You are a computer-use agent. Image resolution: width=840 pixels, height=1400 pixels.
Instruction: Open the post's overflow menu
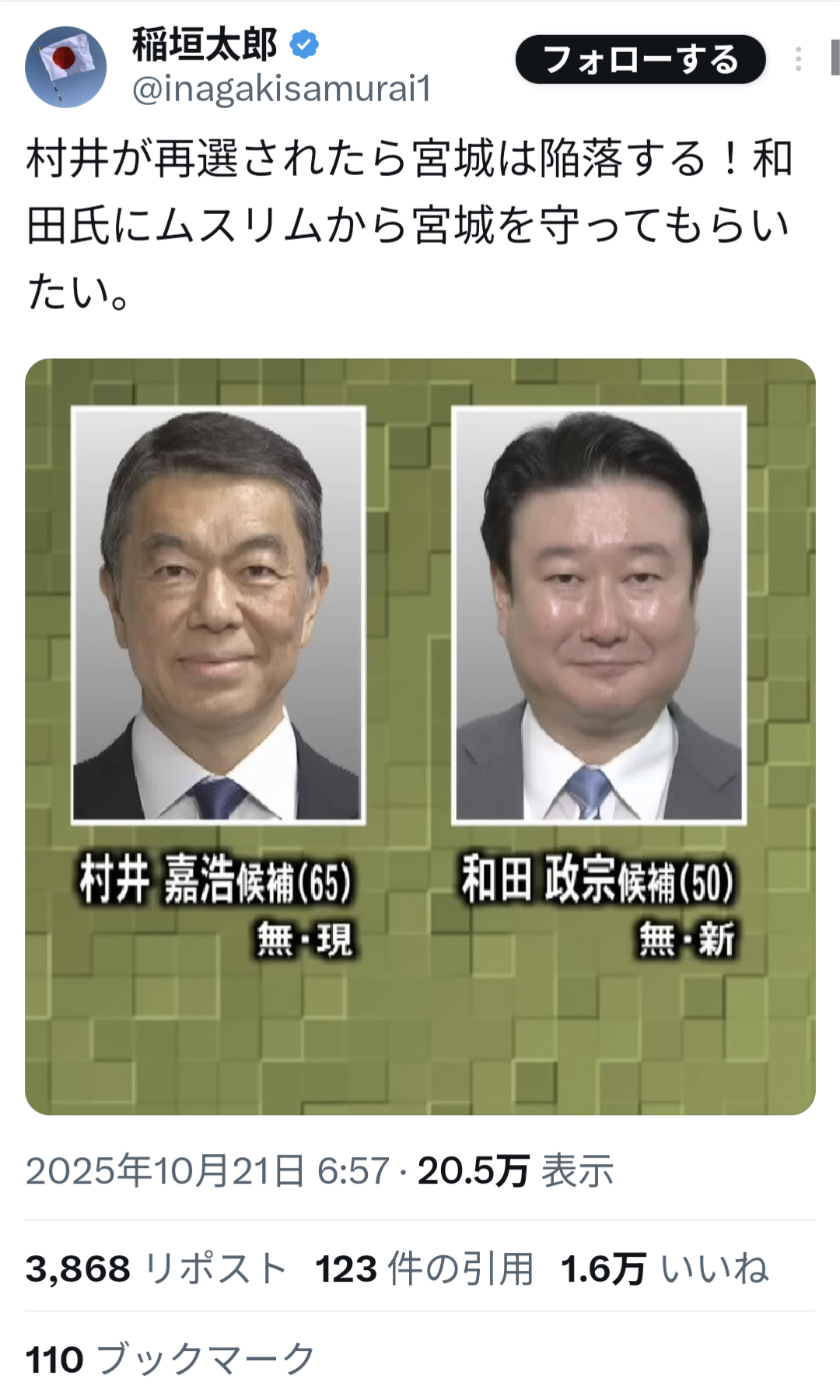tap(798, 59)
